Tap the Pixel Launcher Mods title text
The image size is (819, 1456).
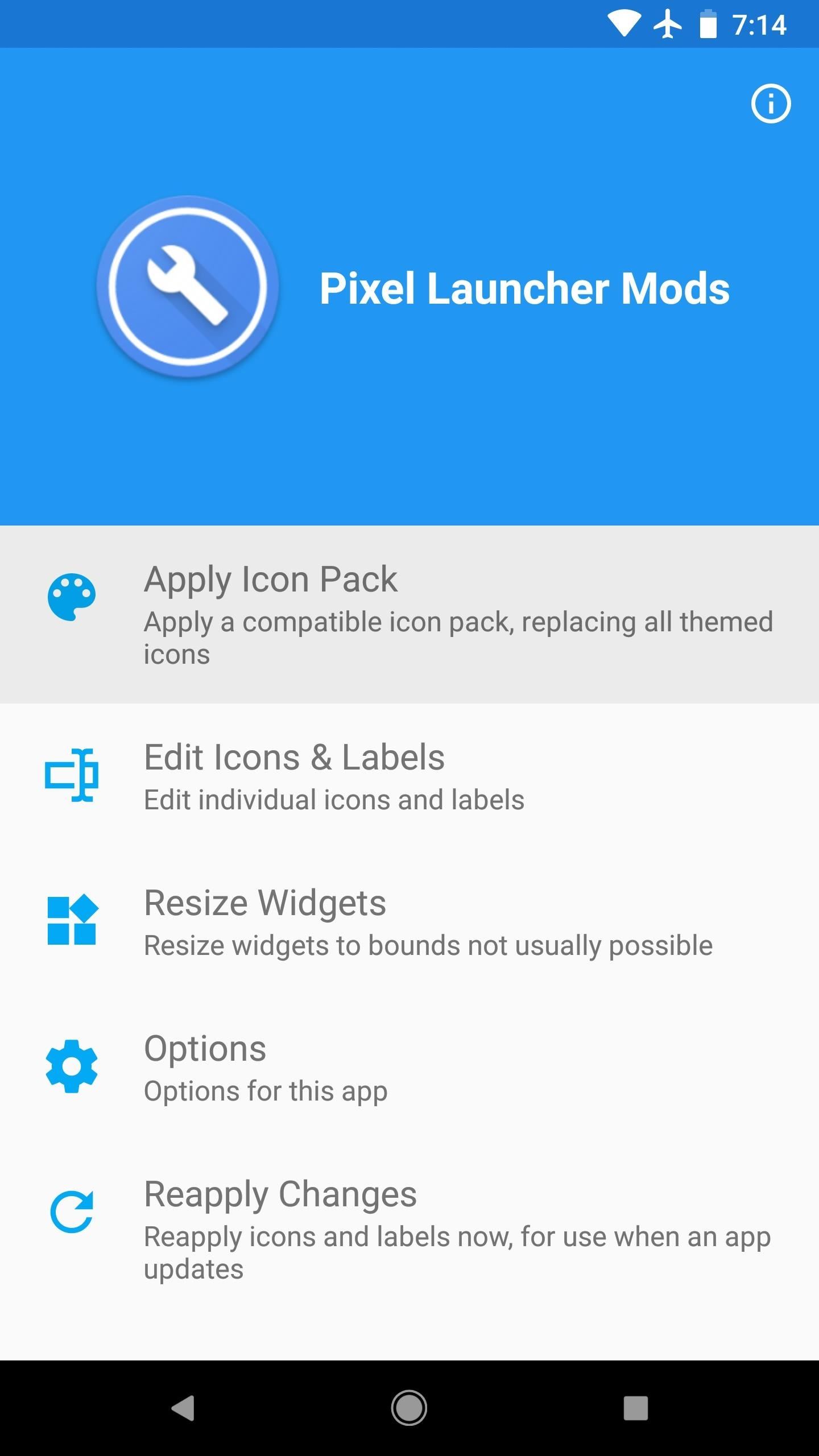point(524,290)
